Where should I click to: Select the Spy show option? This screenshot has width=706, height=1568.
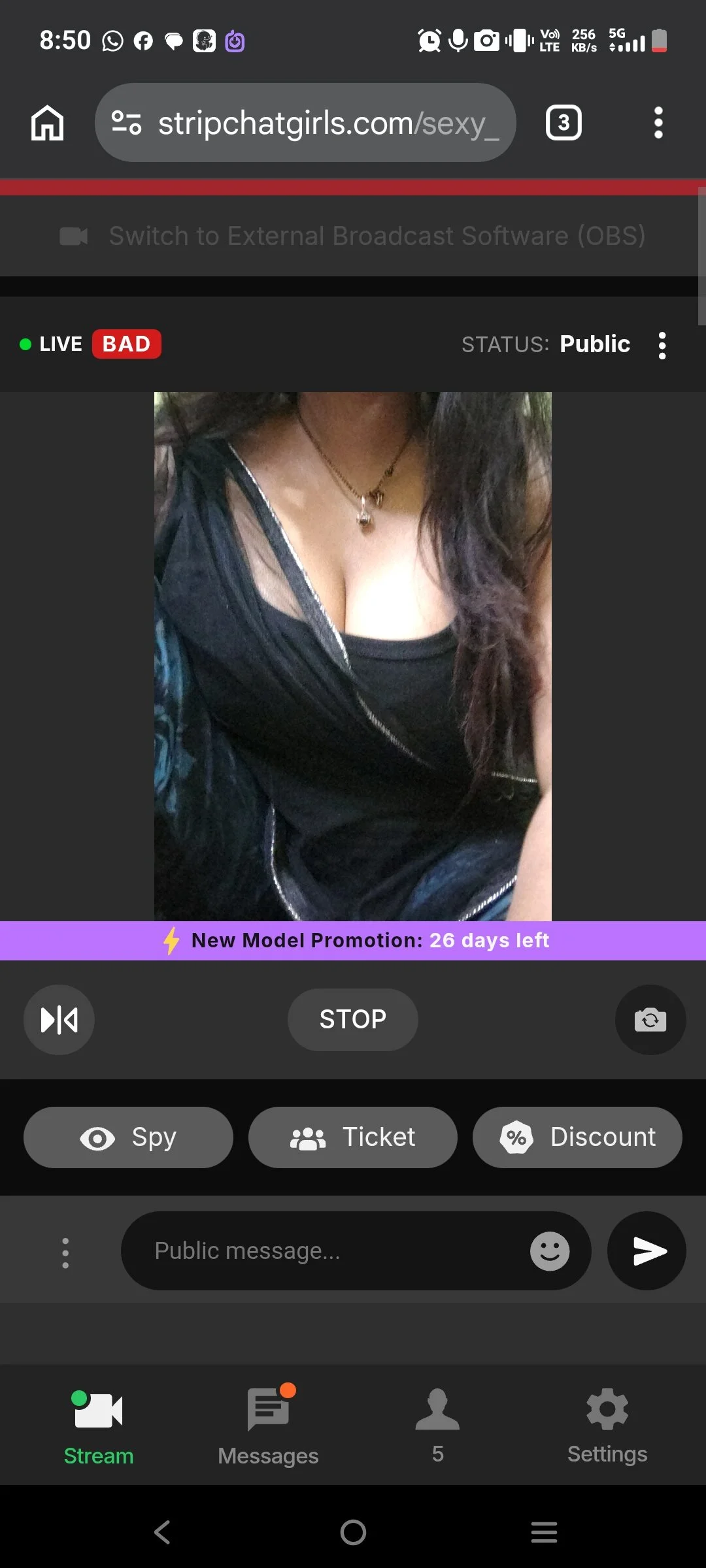[x=128, y=1137]
